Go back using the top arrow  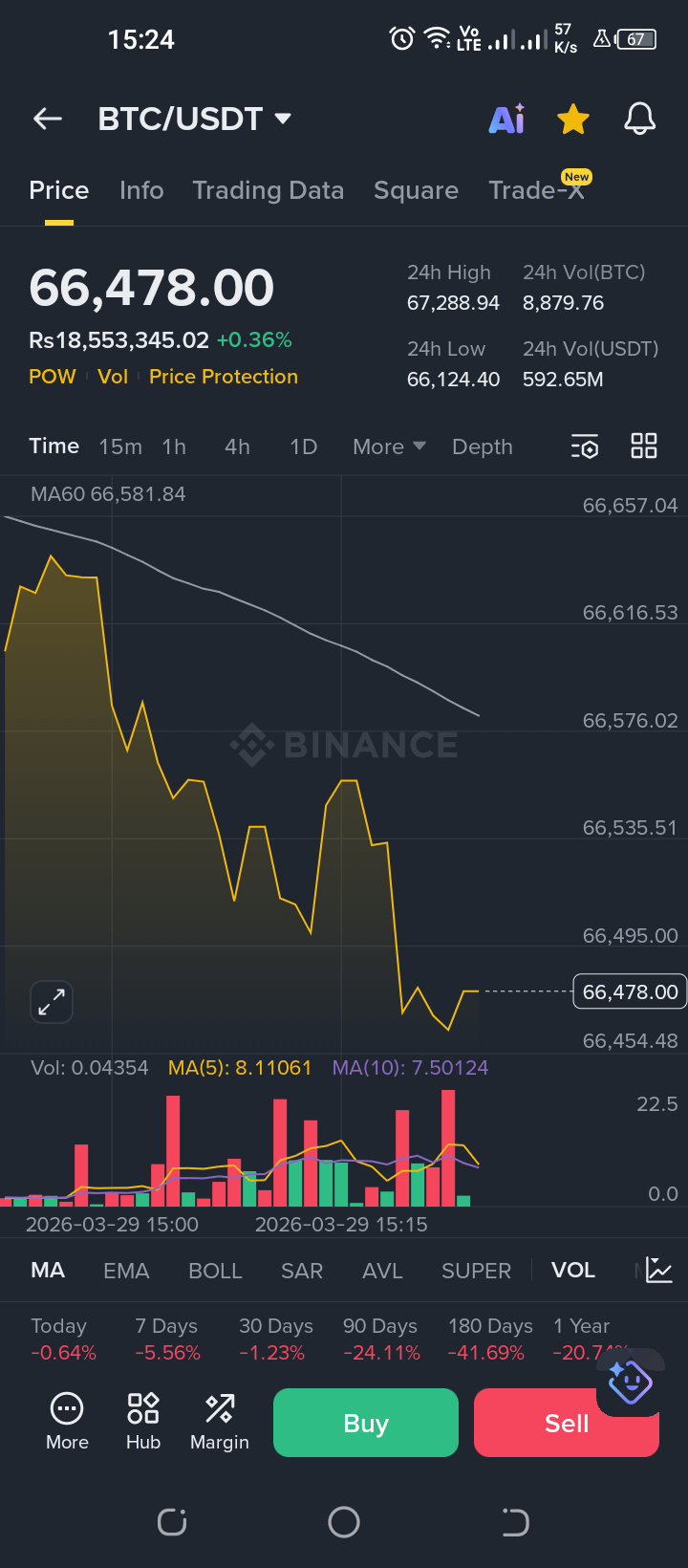point(48,119)
